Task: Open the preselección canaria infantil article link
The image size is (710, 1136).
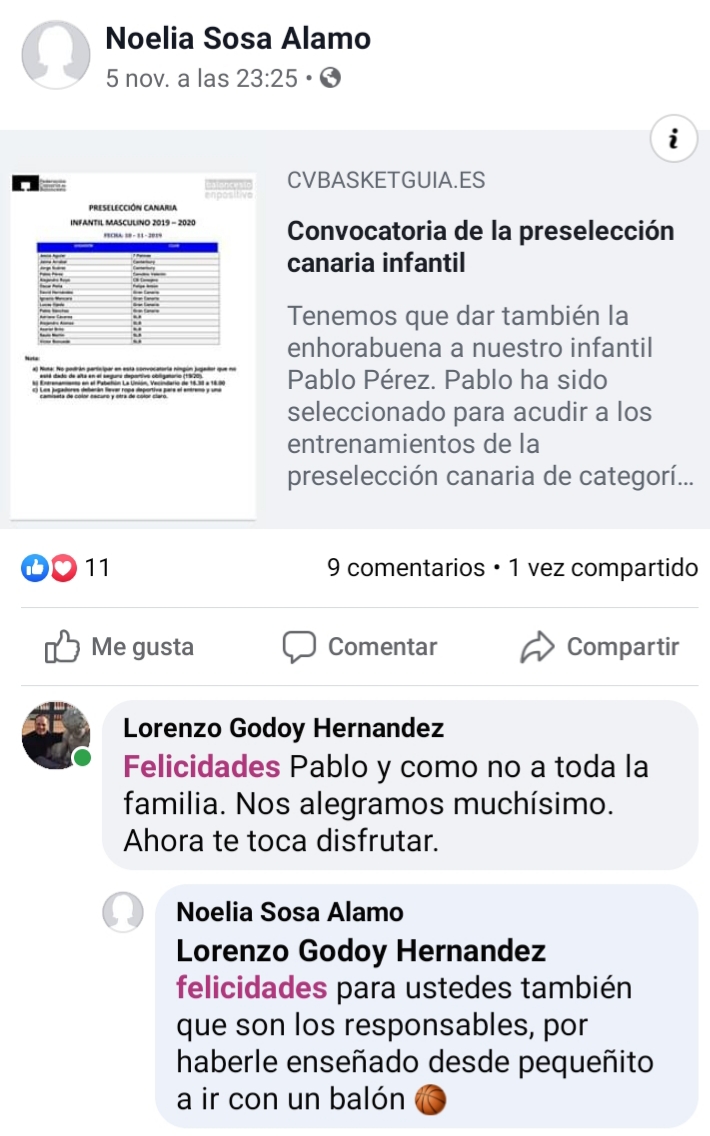Action: tap(480, 247)
